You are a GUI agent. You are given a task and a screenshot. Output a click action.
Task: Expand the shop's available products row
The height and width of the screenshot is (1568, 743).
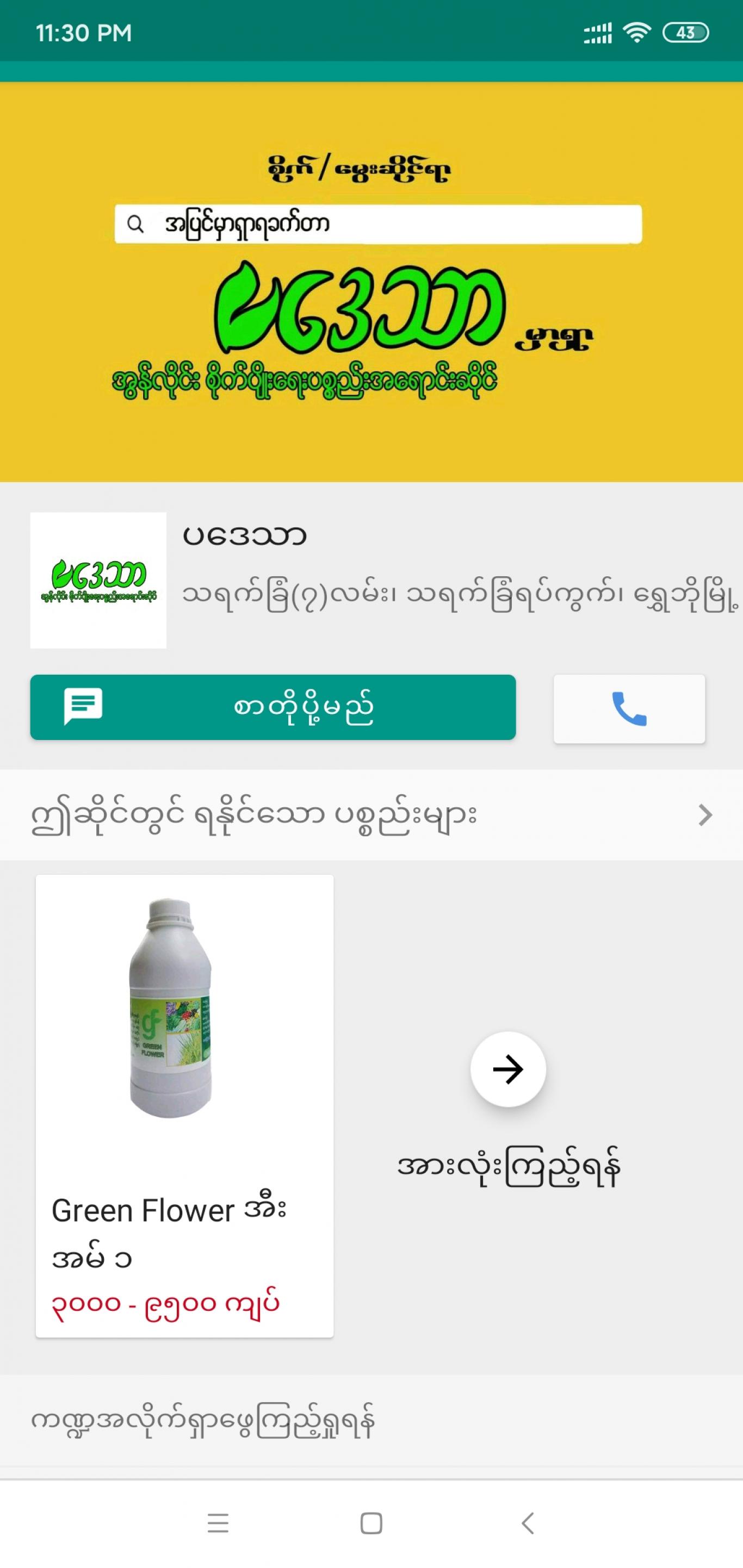[371, 814]
